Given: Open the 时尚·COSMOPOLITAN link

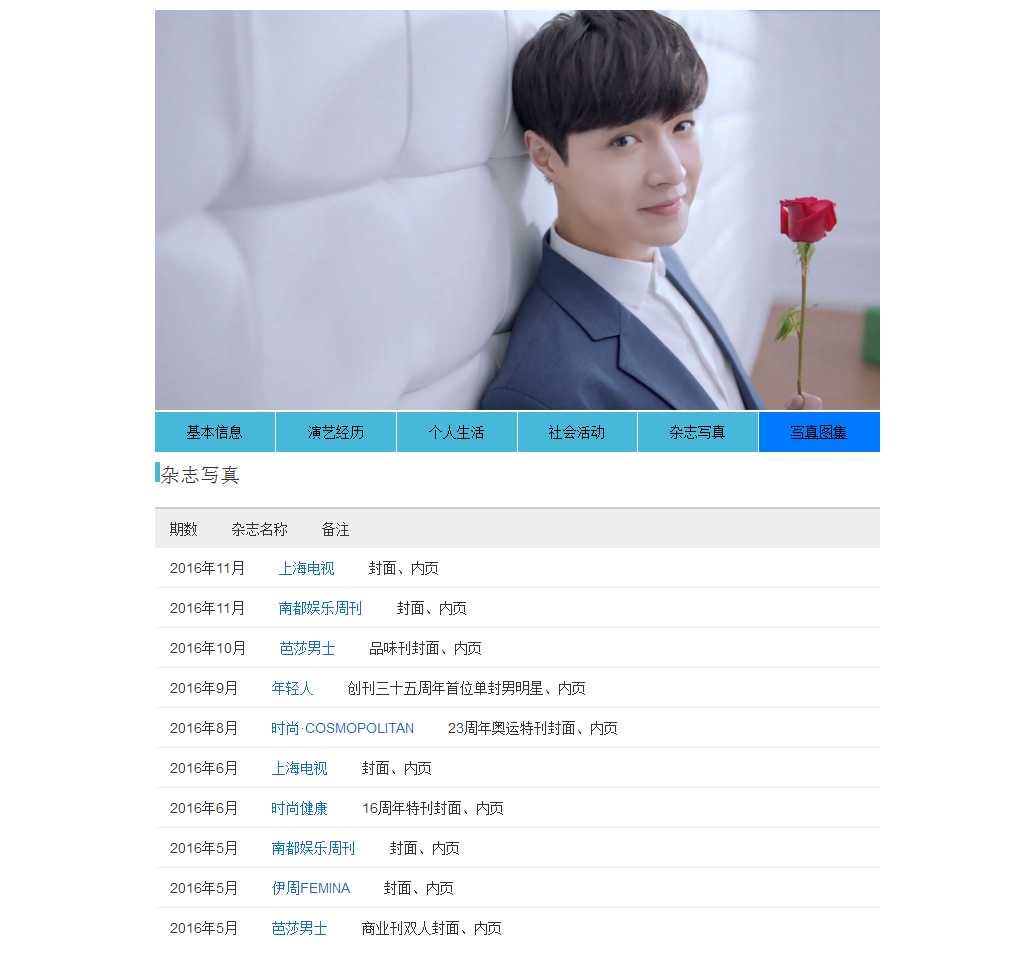Looking at the screenshot, I should 342,728.
